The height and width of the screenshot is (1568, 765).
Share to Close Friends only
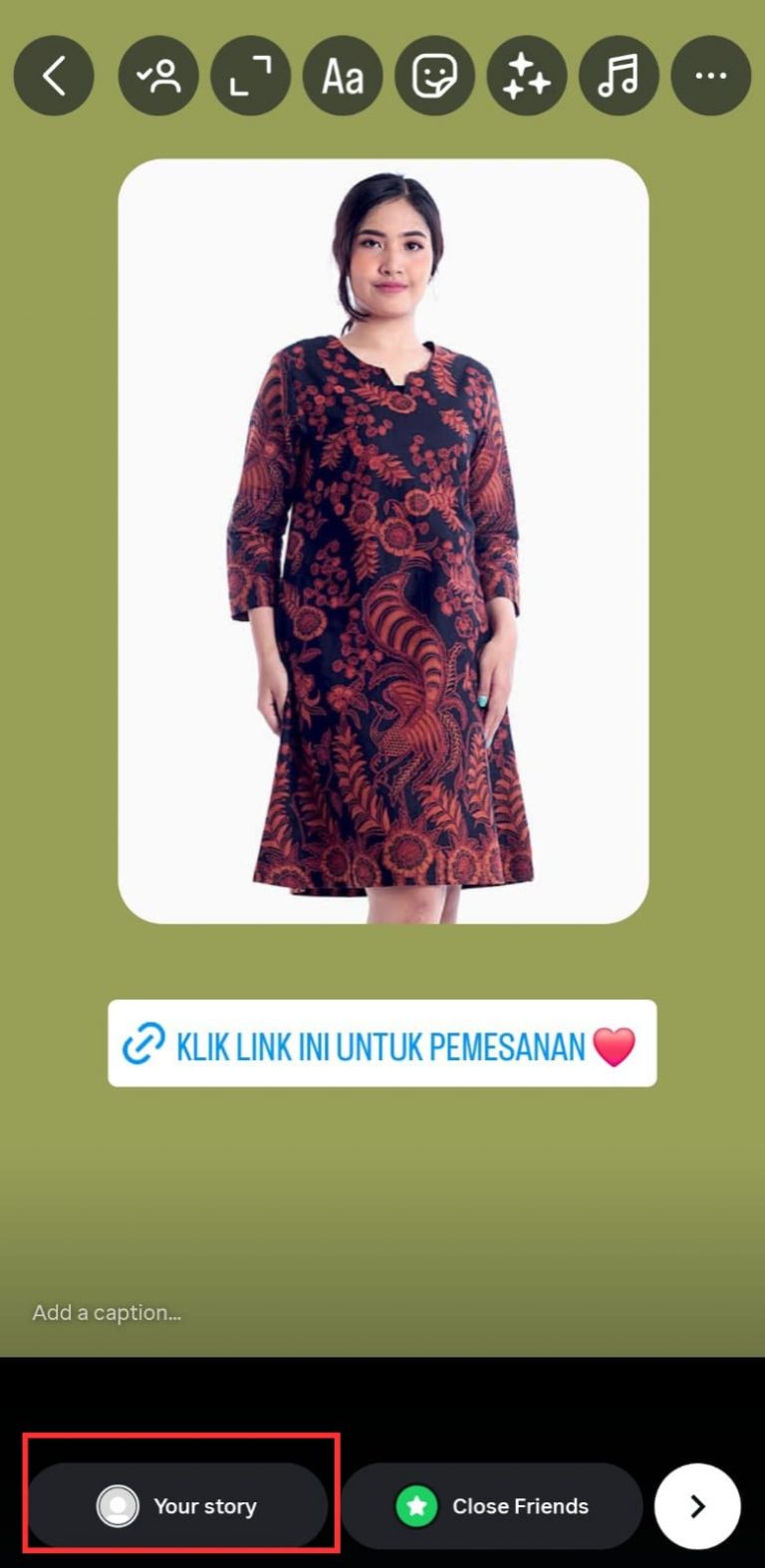[x=492, y=1505]
